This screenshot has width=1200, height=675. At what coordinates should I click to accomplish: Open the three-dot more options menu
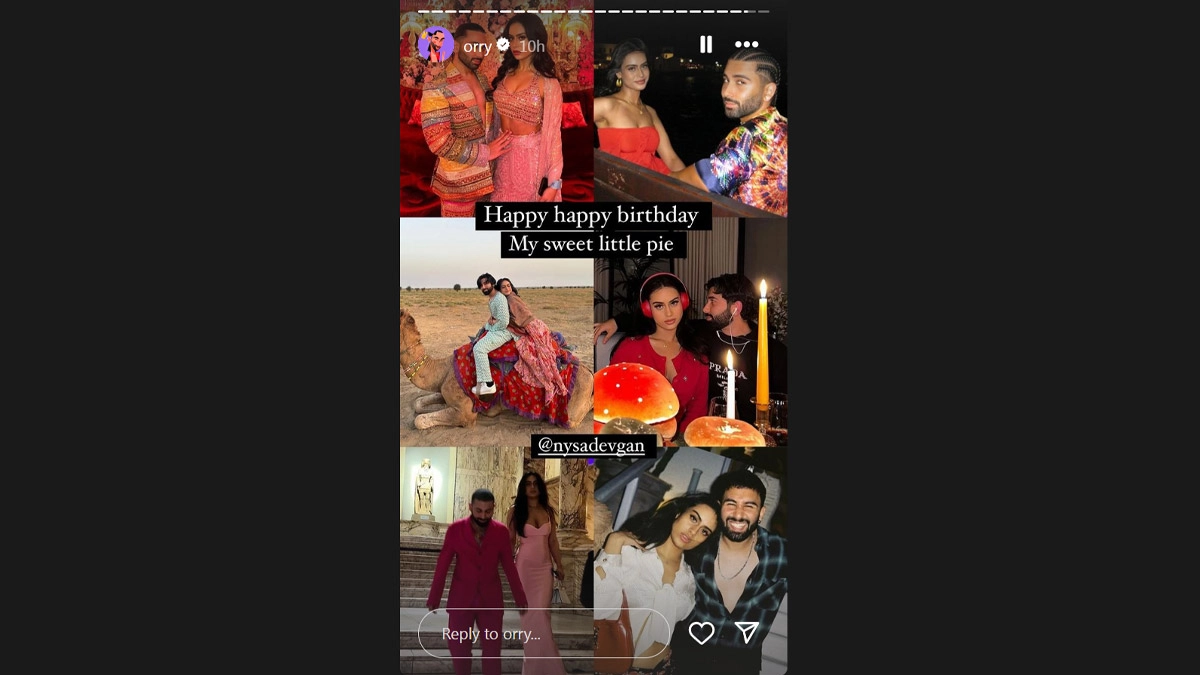[x=747, y=44]
